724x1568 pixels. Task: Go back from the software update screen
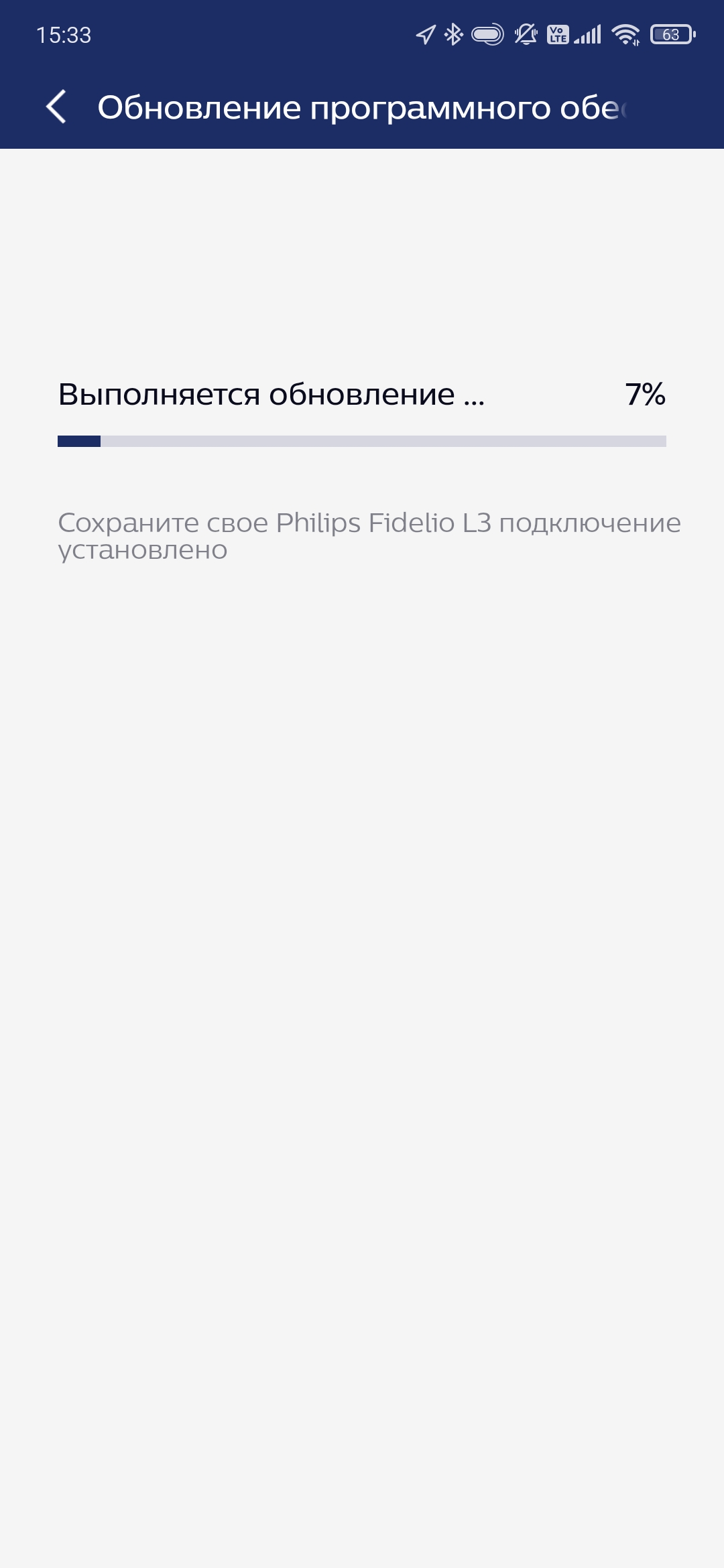pyautogui.click(x=56, y=107)
